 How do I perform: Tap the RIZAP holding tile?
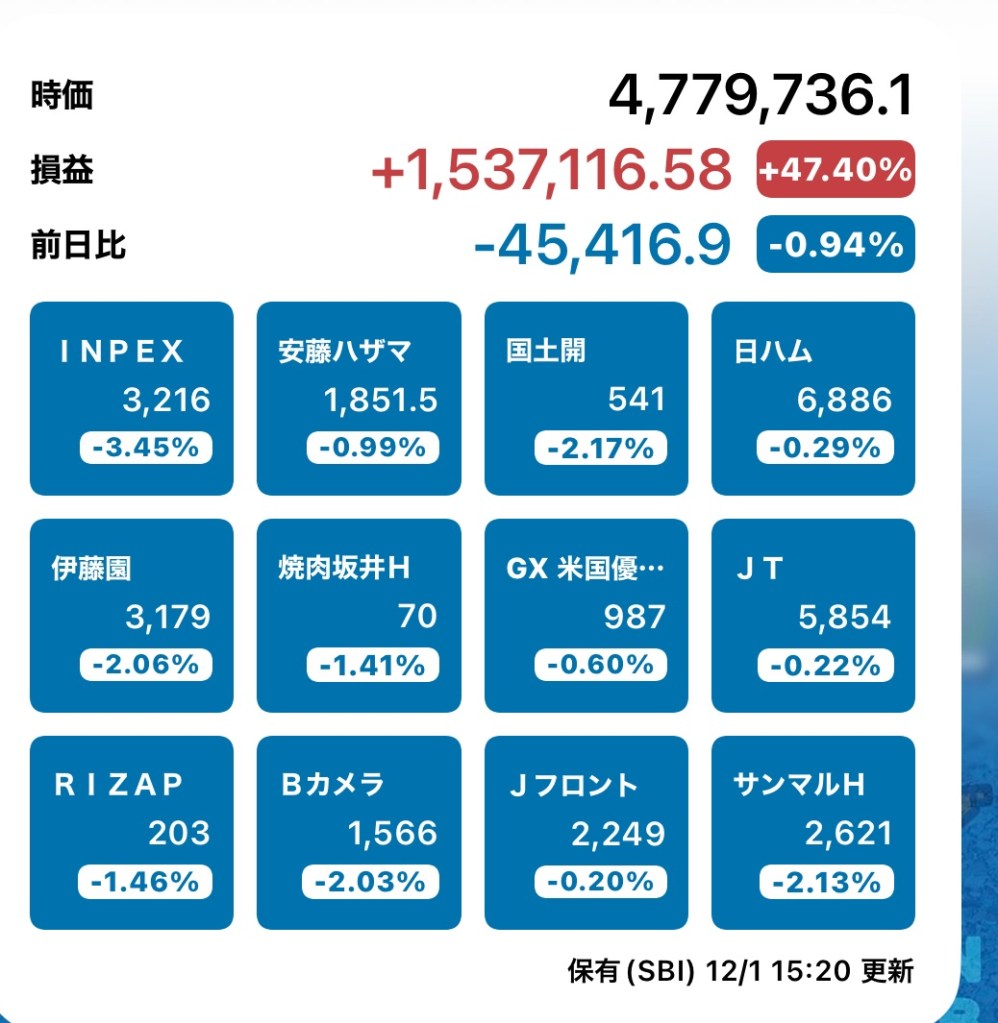131,833
